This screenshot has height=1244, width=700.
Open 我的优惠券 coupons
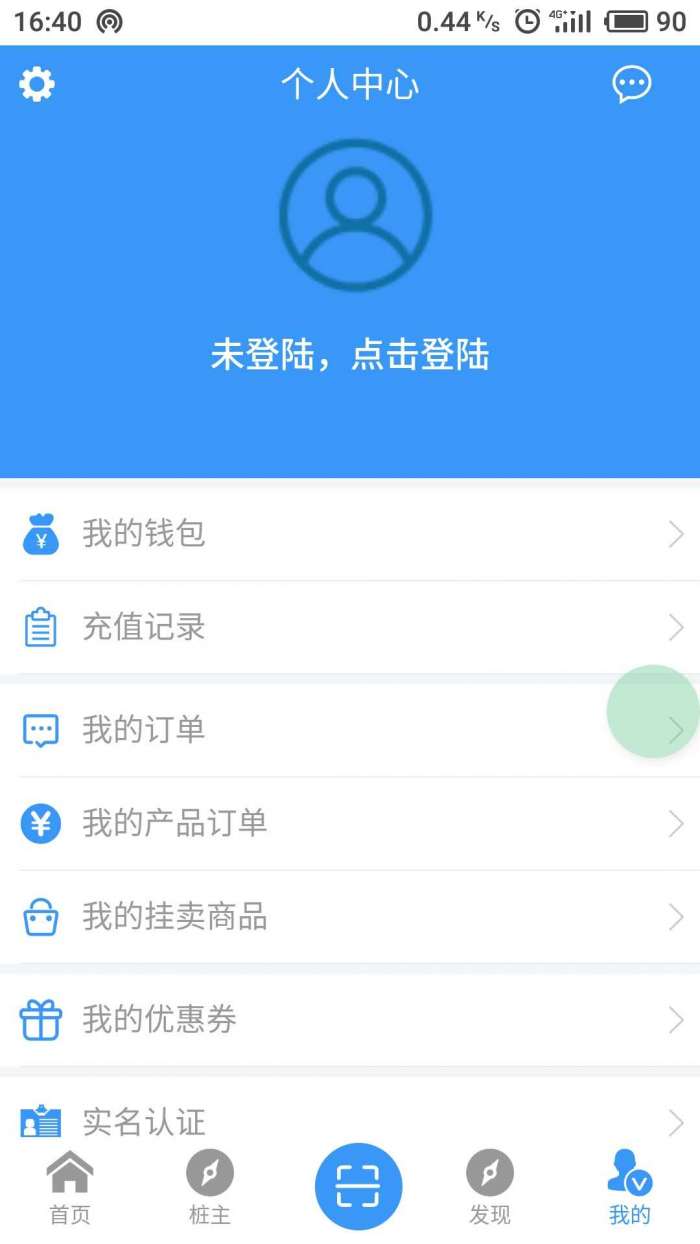pyautogui.click(x=350, y=1020)
